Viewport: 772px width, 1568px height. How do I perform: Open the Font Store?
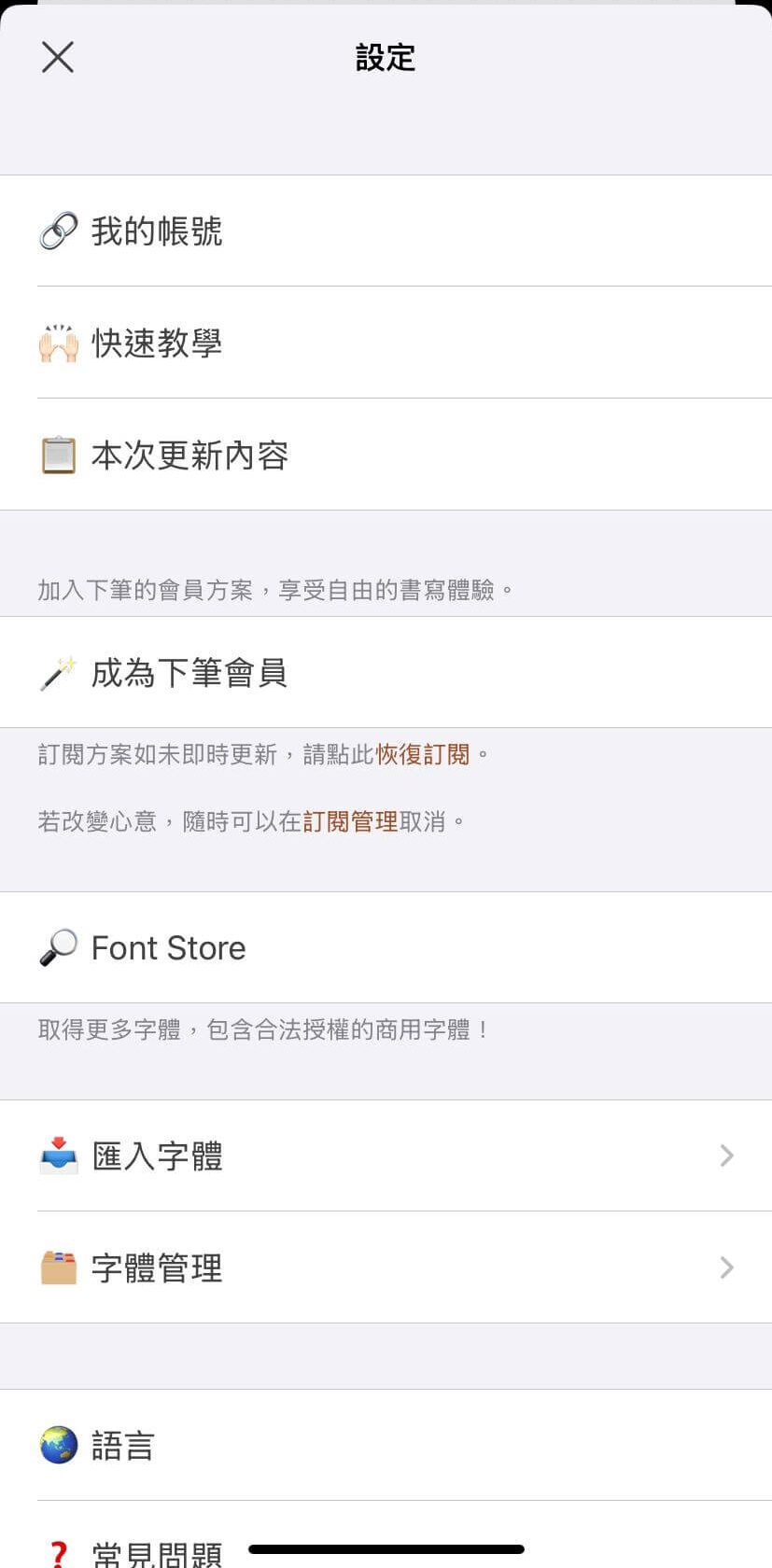click(x=169, y=948)
